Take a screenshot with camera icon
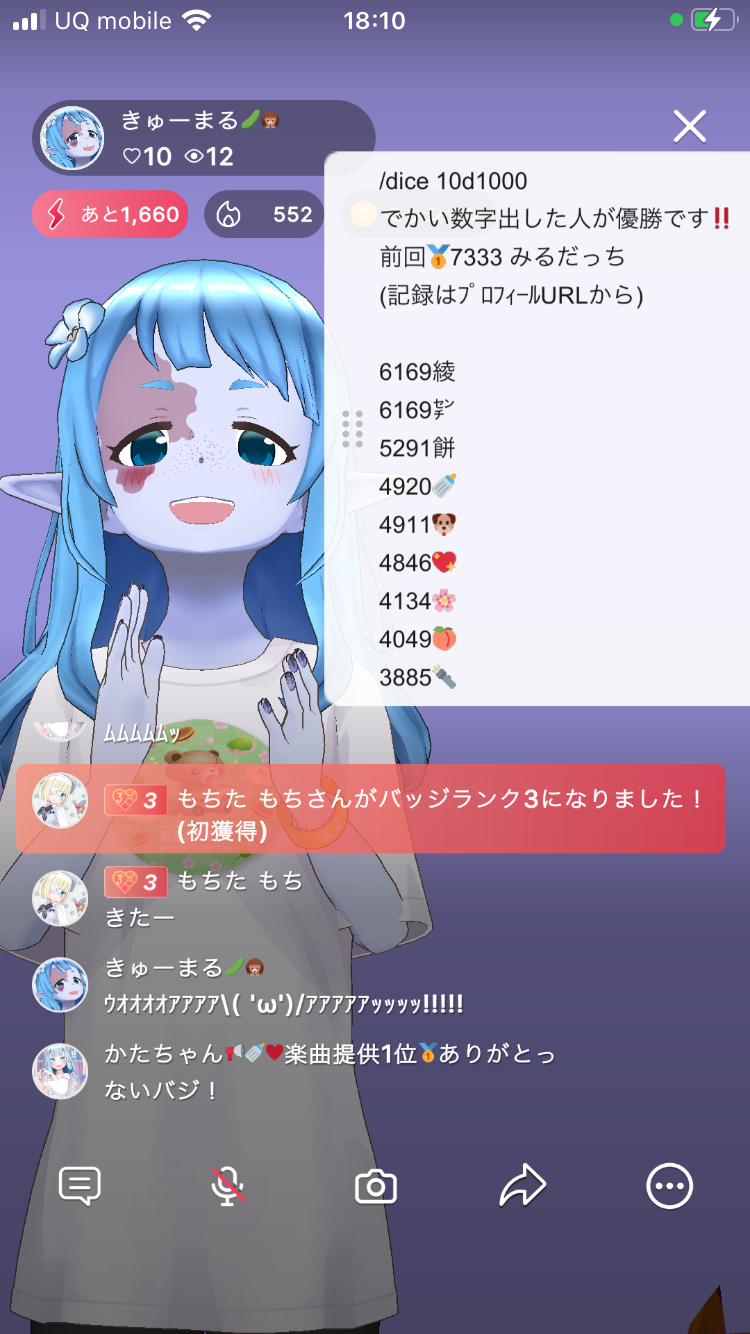Viewport: 750px width, 1334px height. pyautogui.click(x=376, y=1187)
